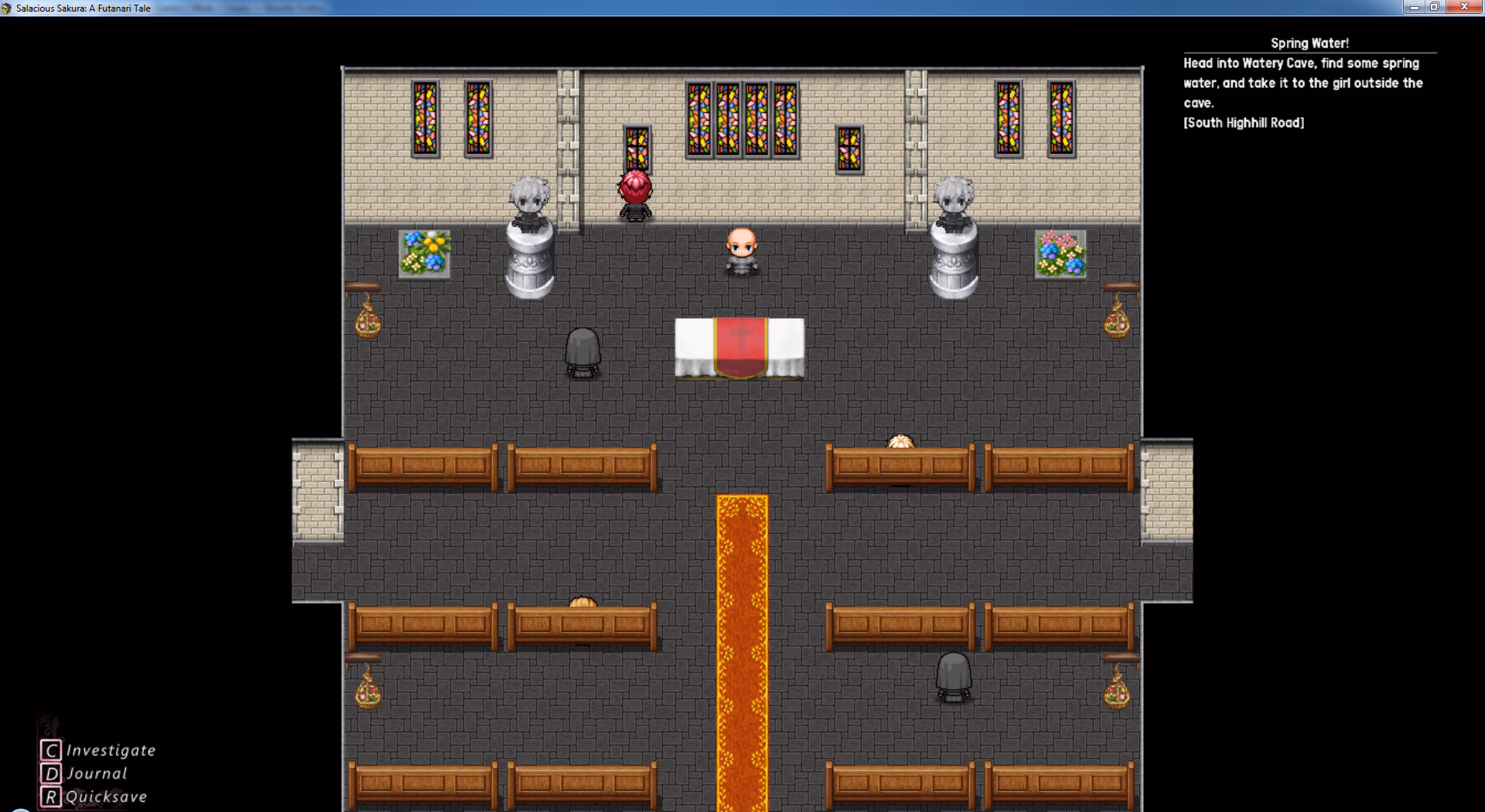Restore down the game window
The width and height of the screenshot is (1485, 812).
pos(1435,7)
